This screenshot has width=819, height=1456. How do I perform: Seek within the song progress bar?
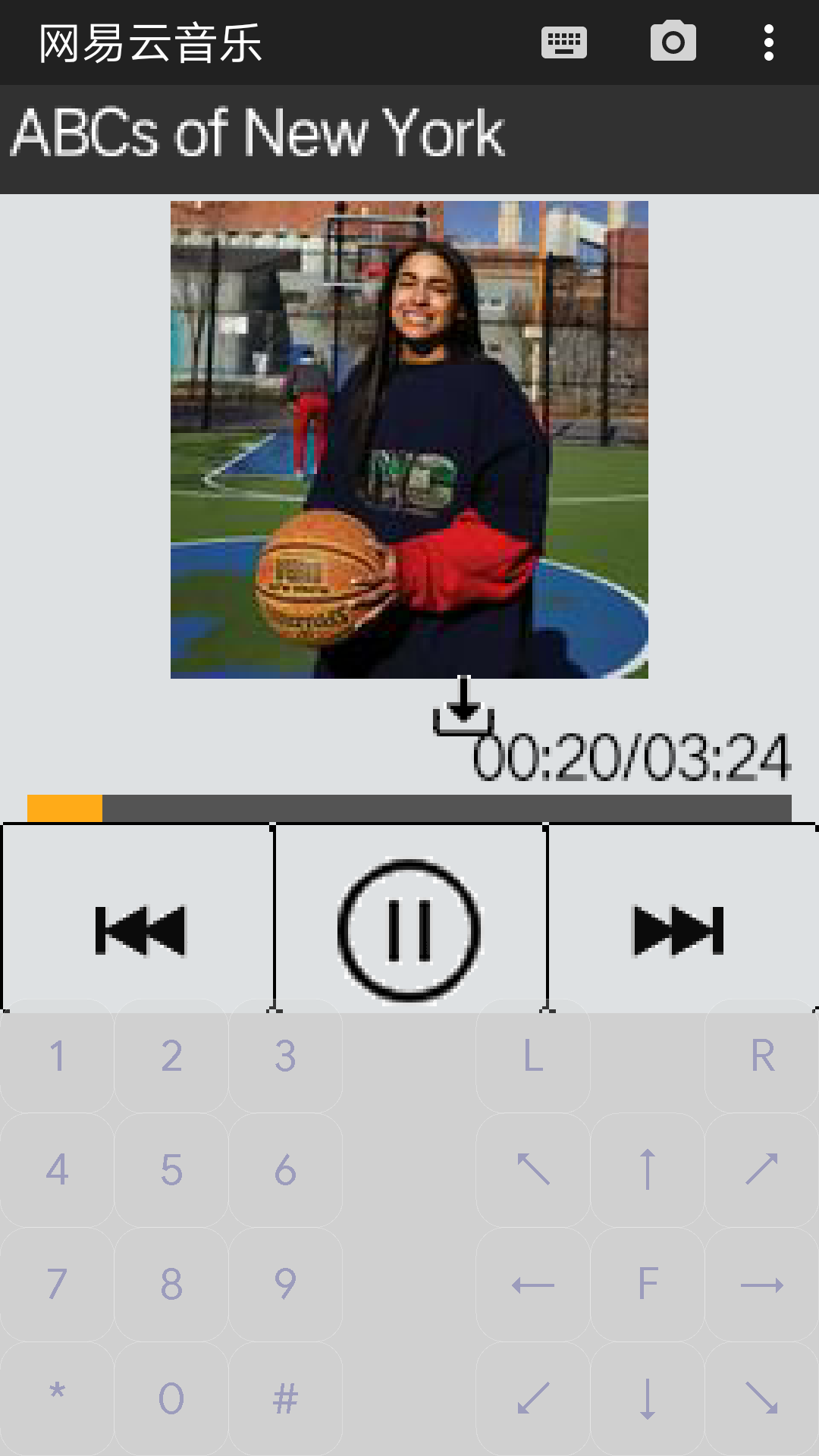409,808
